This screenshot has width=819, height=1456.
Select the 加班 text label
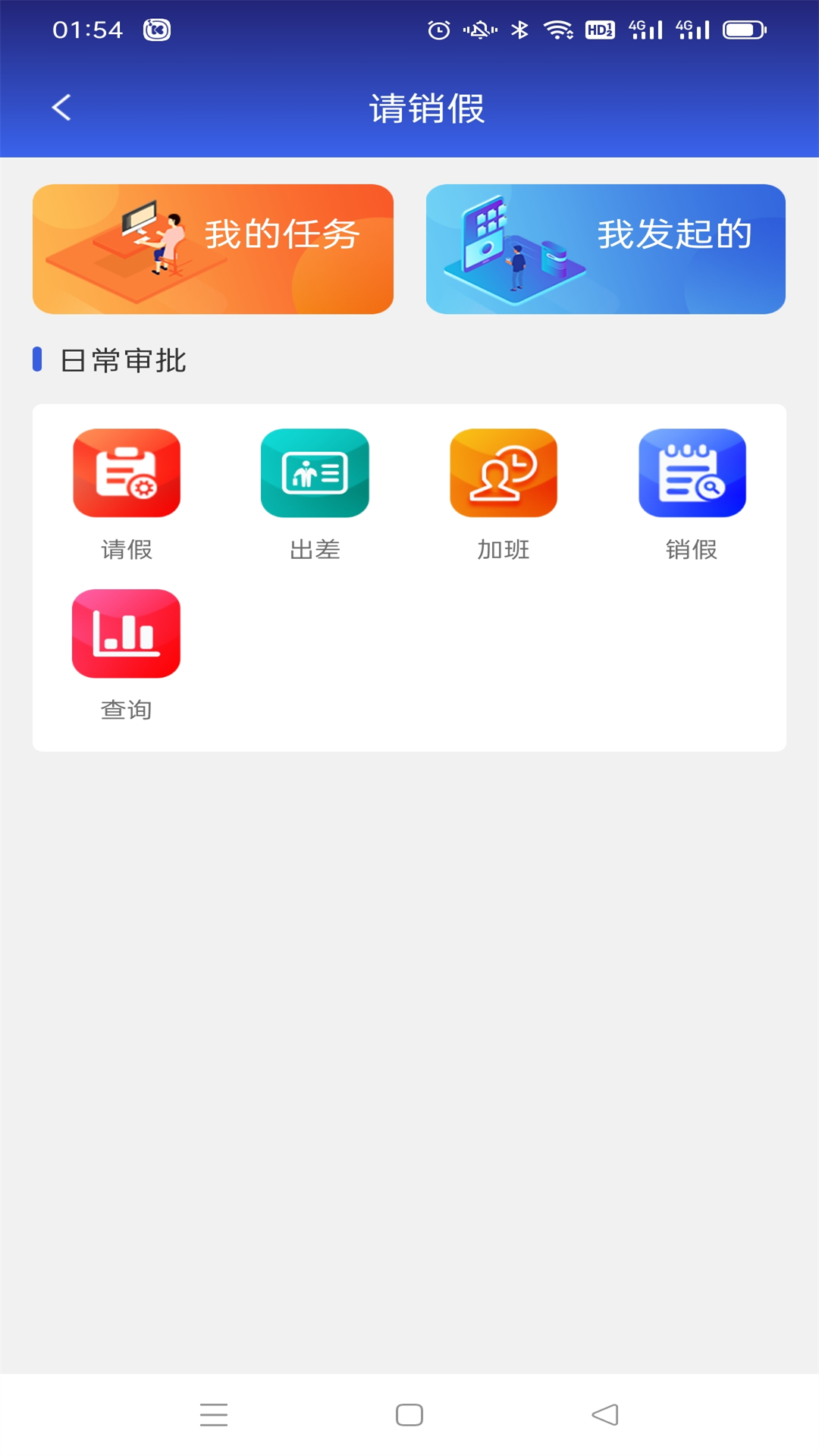point(504,550)
